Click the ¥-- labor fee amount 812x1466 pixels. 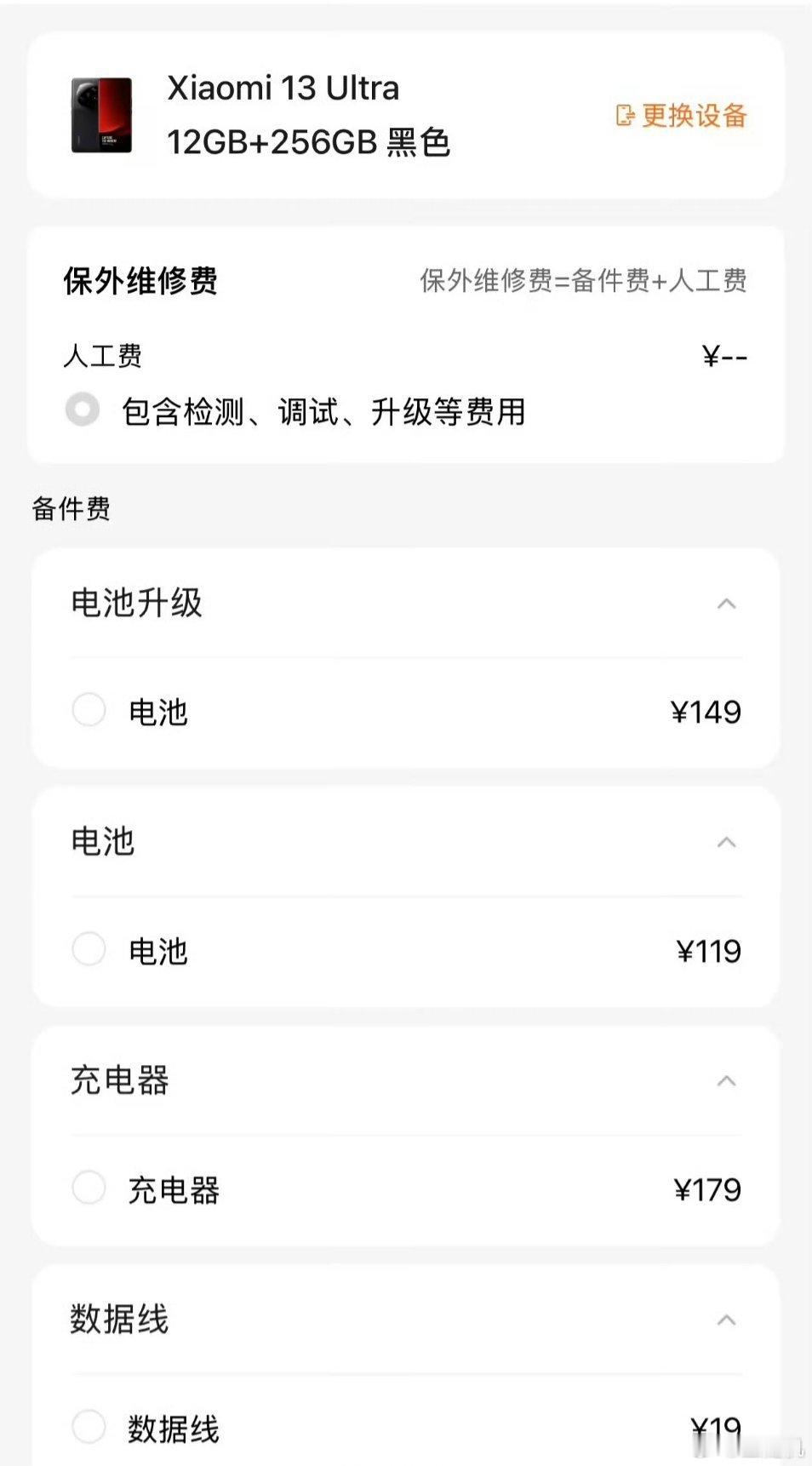(x=724, y=355)
